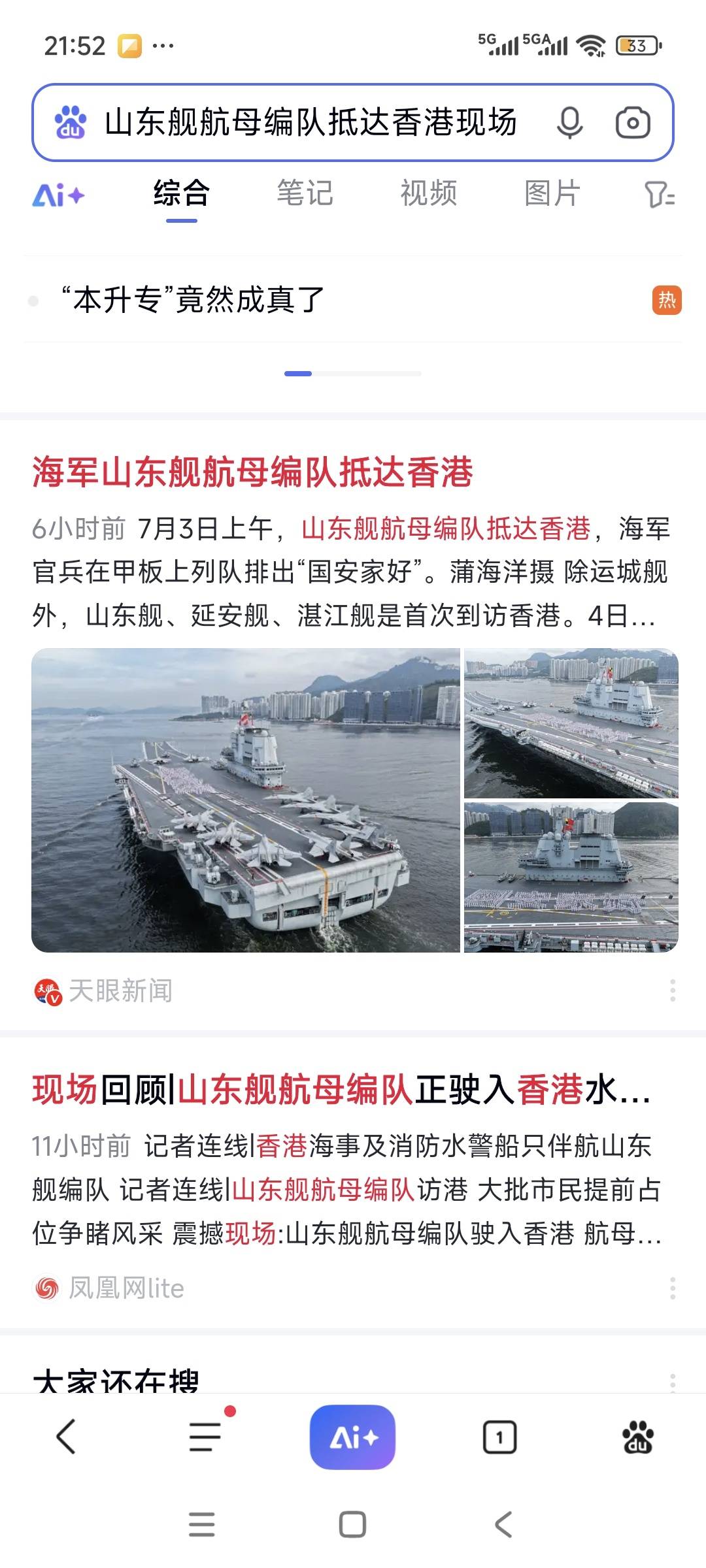Open more options for the 凤凰网lite result
This screenshot has width=706, height=1568.
672,1288
